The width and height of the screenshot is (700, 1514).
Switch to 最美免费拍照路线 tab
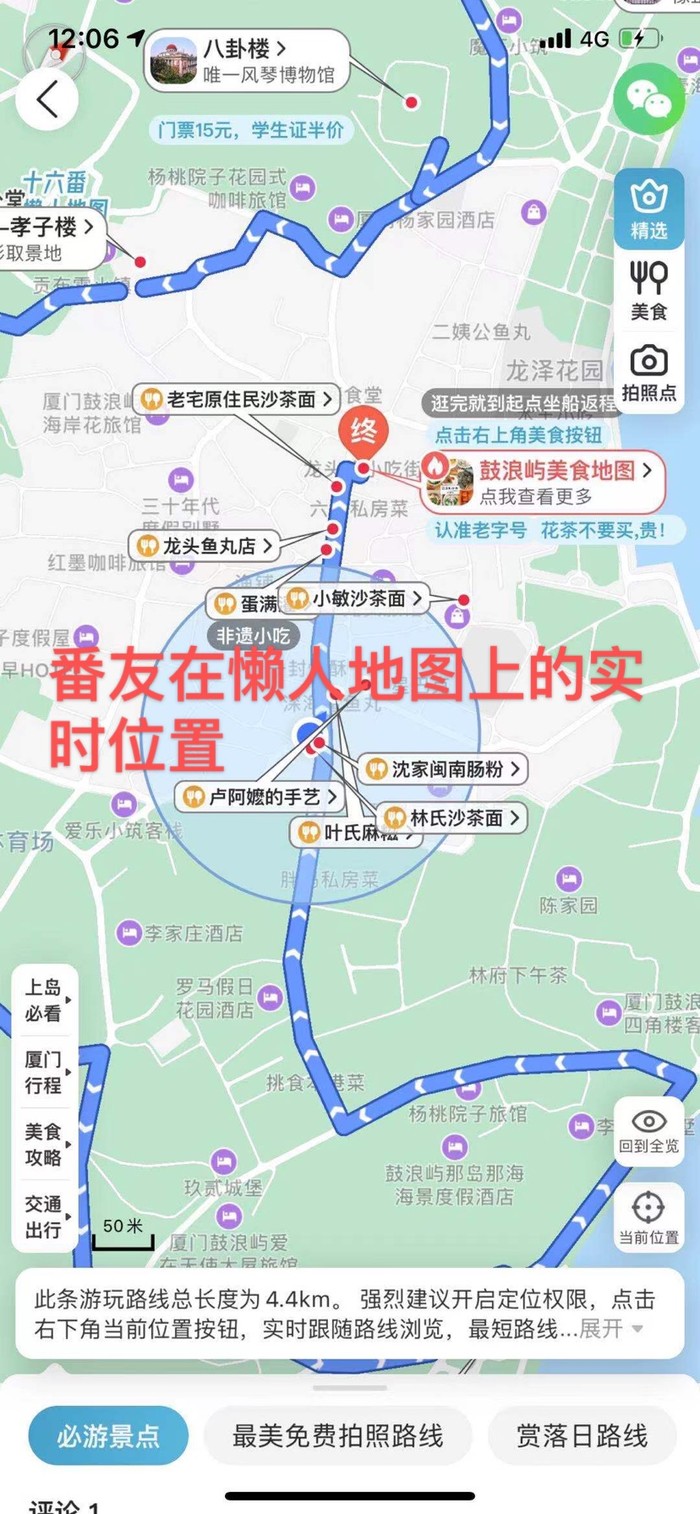pos(337,1437)
